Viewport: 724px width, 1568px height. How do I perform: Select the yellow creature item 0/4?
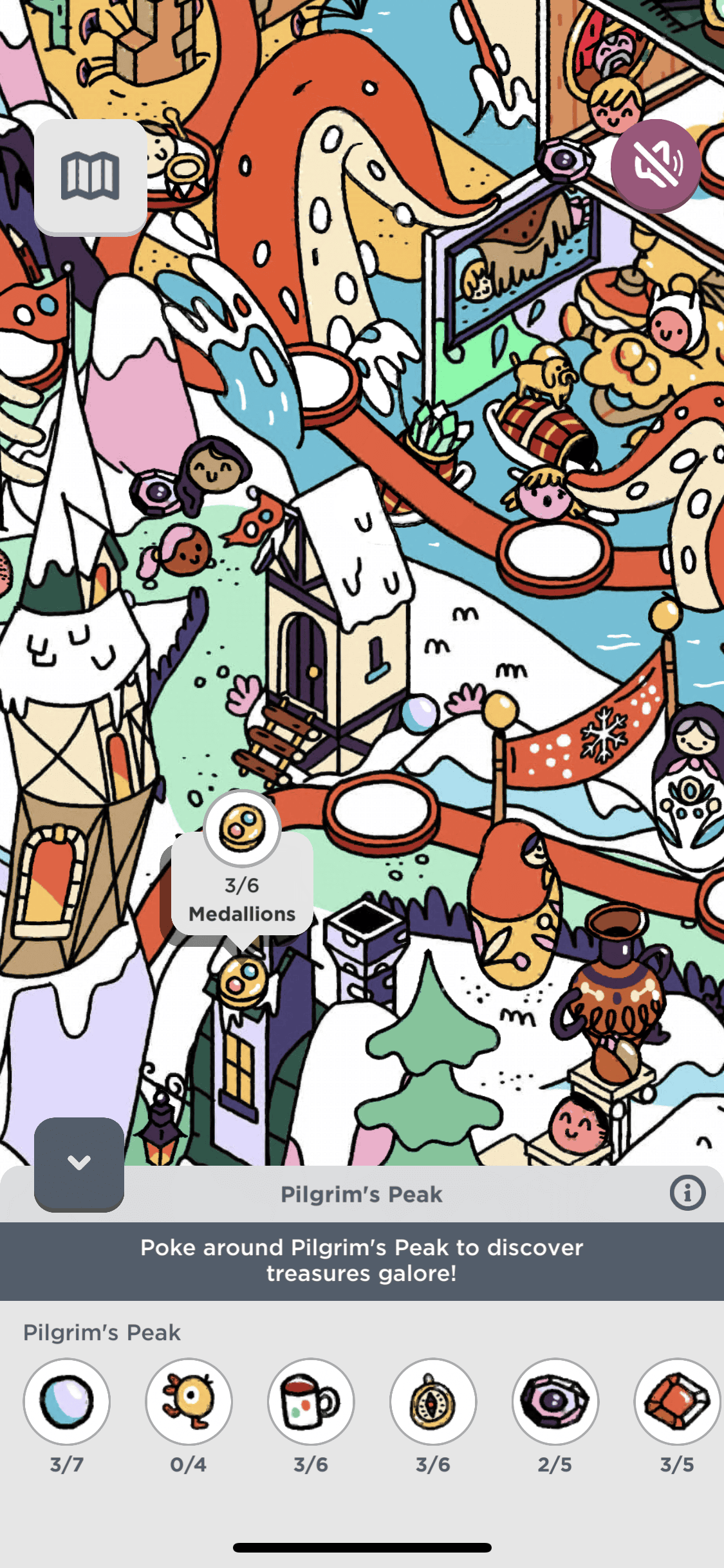point(189,1401)
